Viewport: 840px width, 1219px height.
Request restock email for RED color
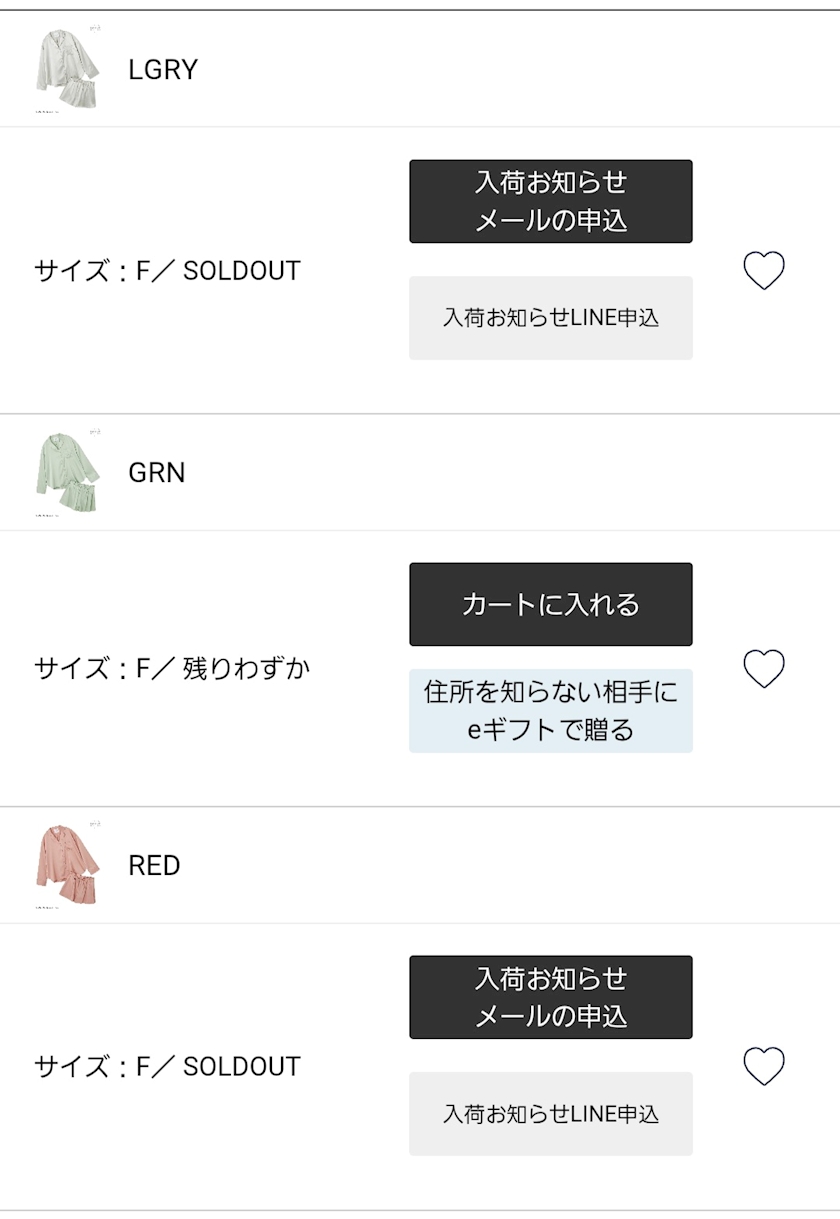[550, 997]
